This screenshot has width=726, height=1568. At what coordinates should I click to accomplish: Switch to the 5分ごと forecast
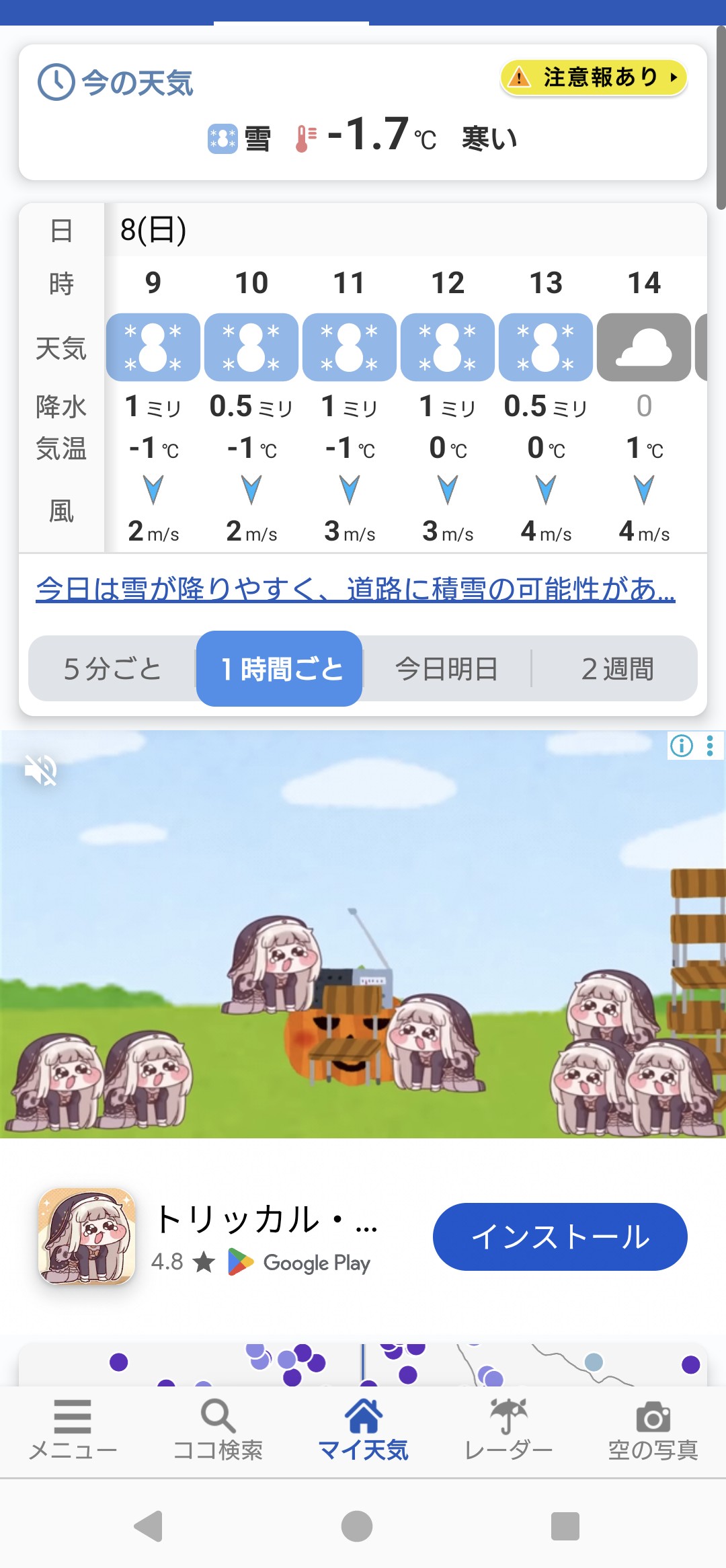[112, 669]
